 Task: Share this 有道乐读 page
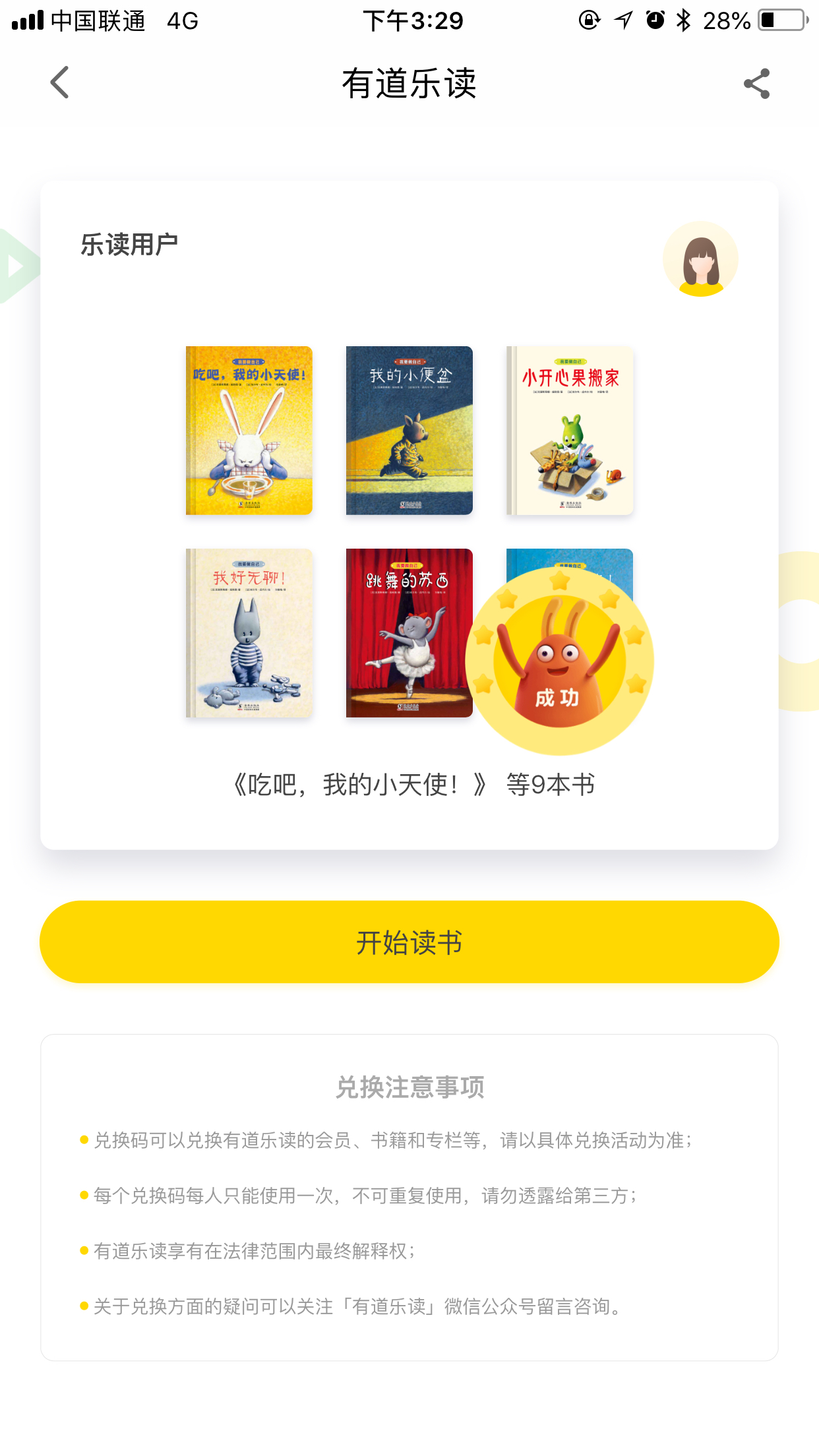coord(756,84)
